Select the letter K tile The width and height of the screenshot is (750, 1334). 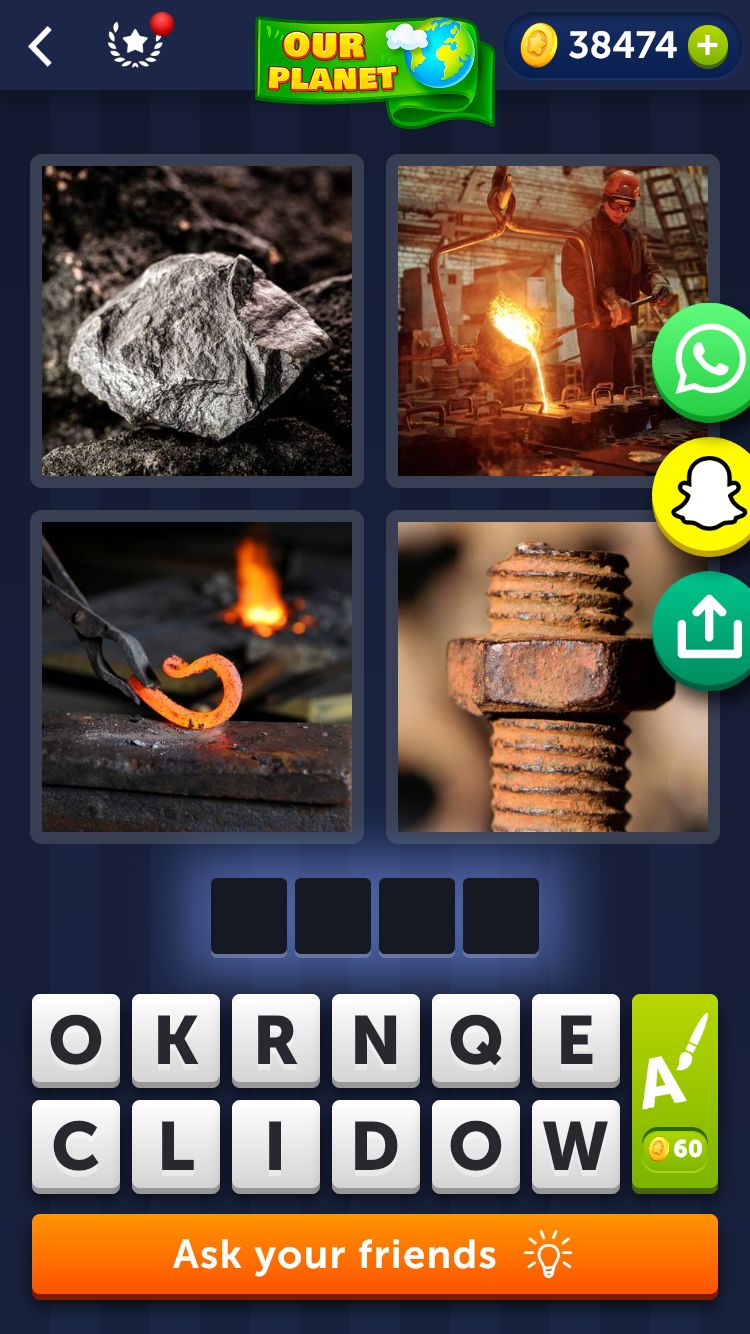click(176, 1040)
